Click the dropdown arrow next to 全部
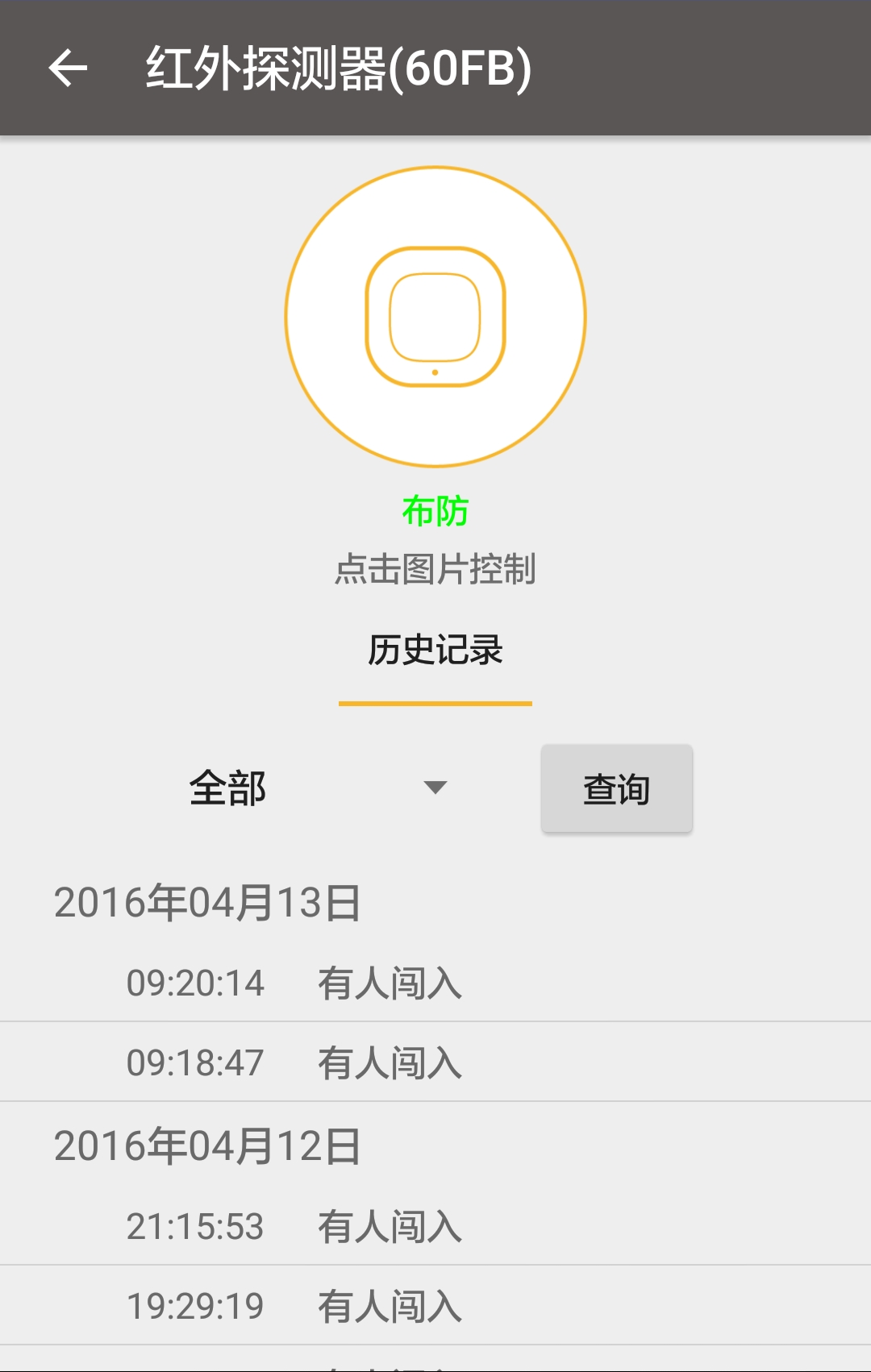The image size is (871, 1372). (435, 788)
